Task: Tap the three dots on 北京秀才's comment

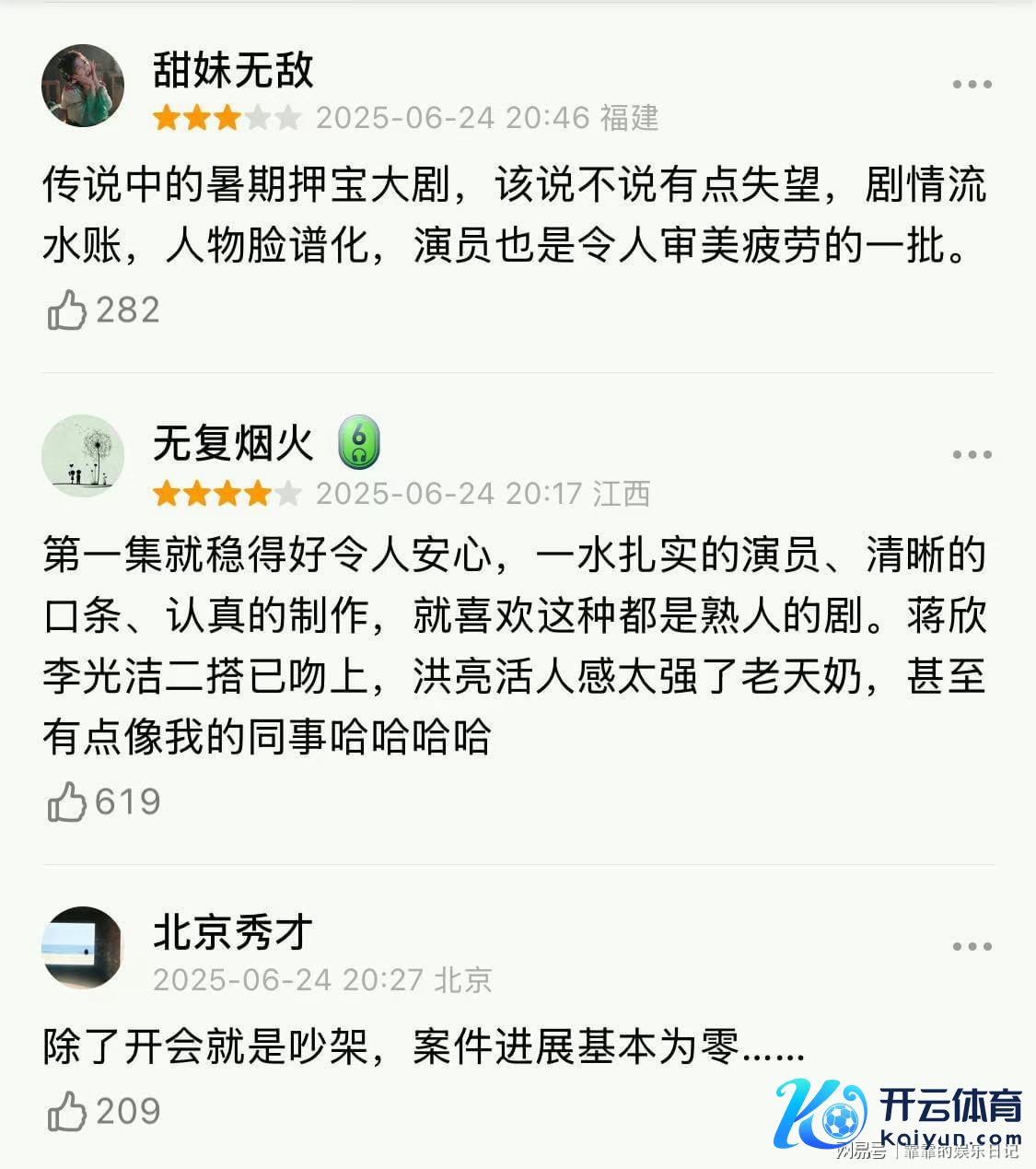Action: click(x=972, y=947)
